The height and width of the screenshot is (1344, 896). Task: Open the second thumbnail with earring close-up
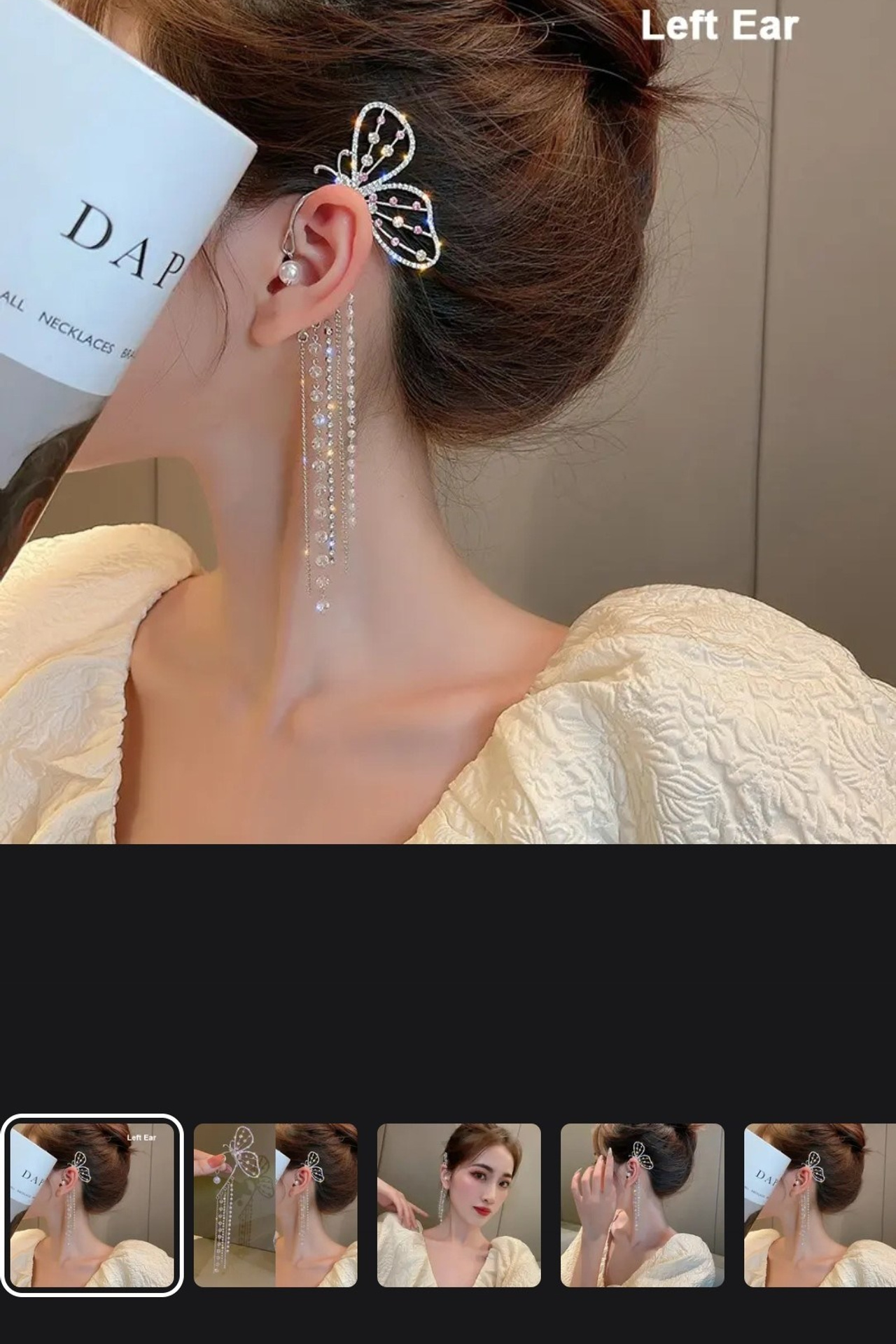pos(275,1205)
